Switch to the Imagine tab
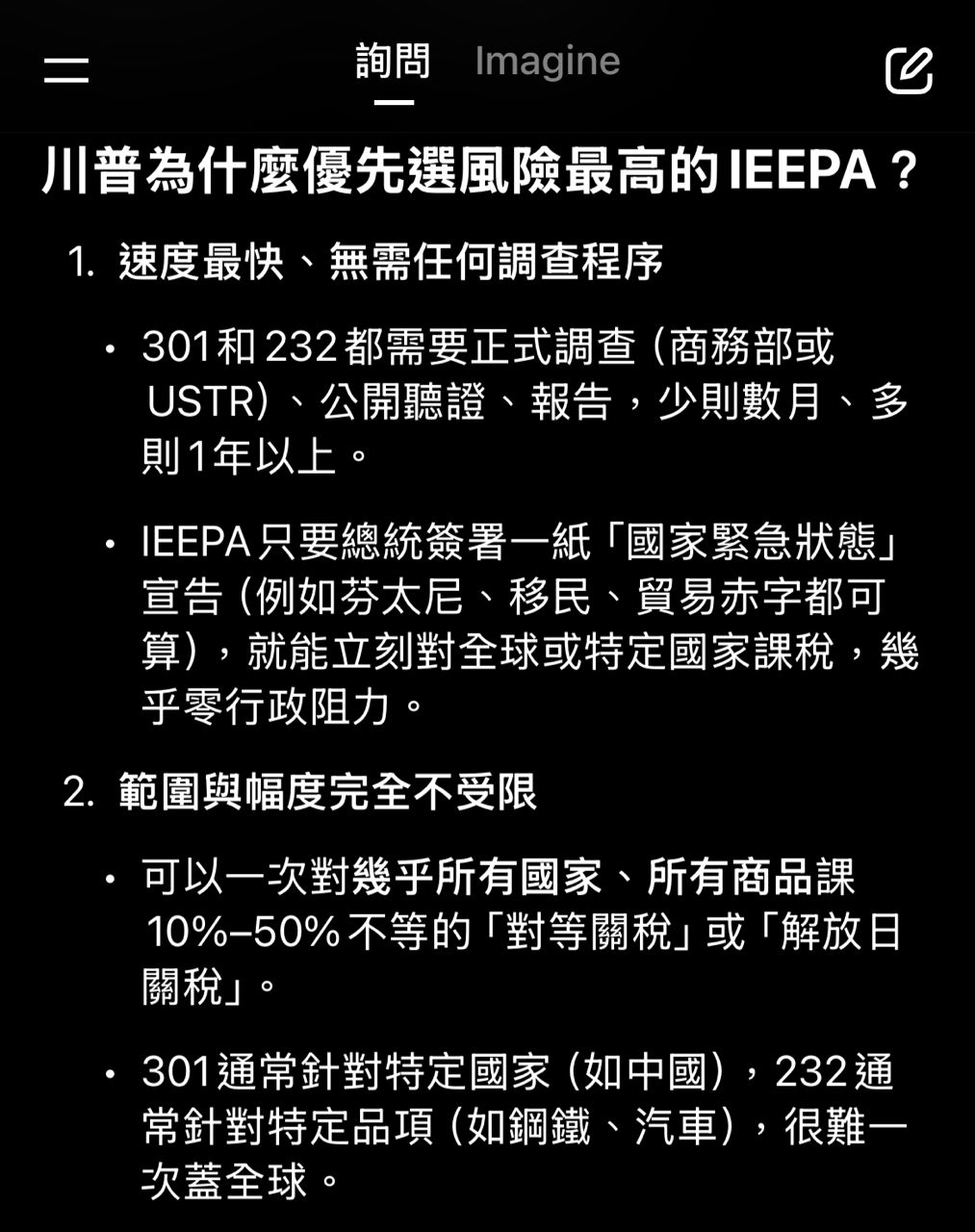Image resolution: width=975 pixels, height=1232 pixels. coord(547,62)
